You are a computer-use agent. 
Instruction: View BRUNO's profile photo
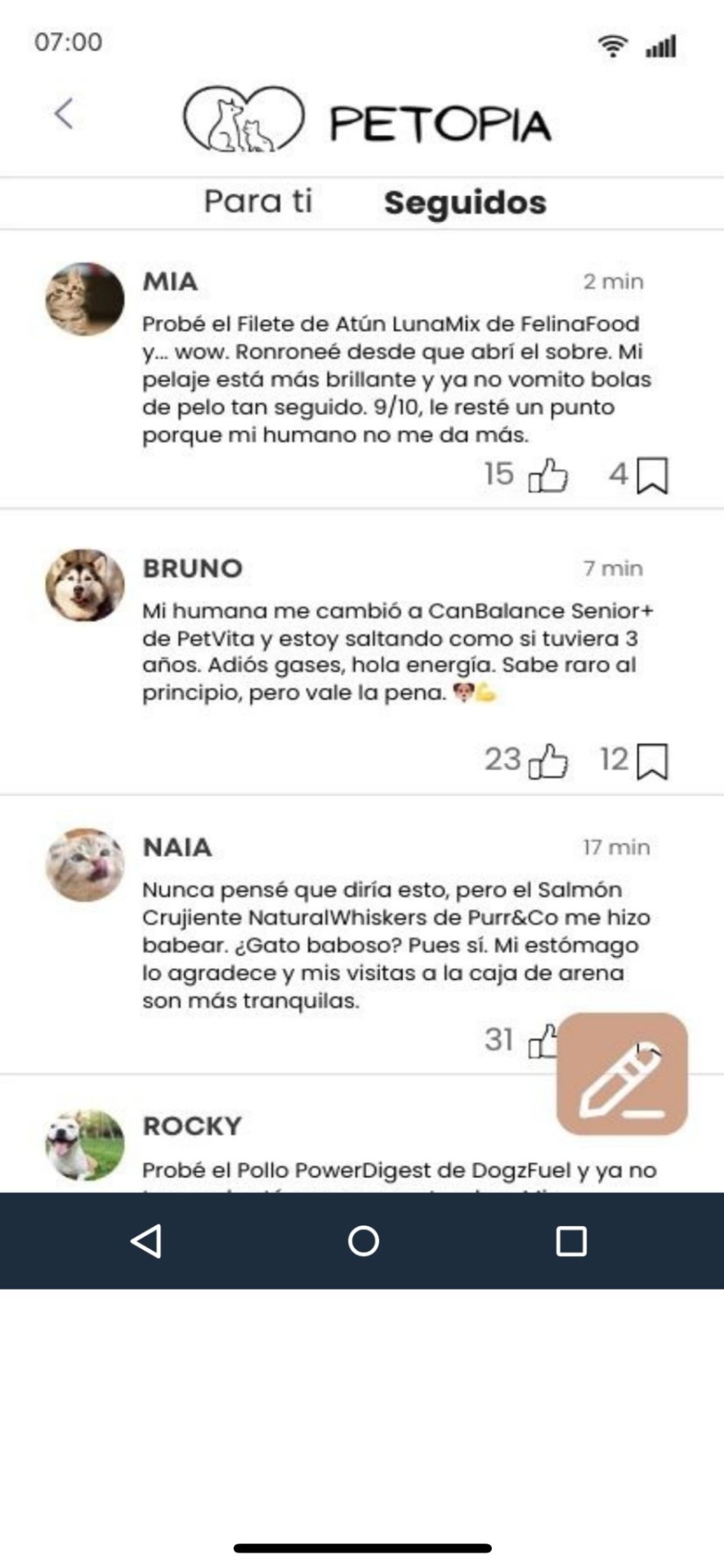(85, 585)
